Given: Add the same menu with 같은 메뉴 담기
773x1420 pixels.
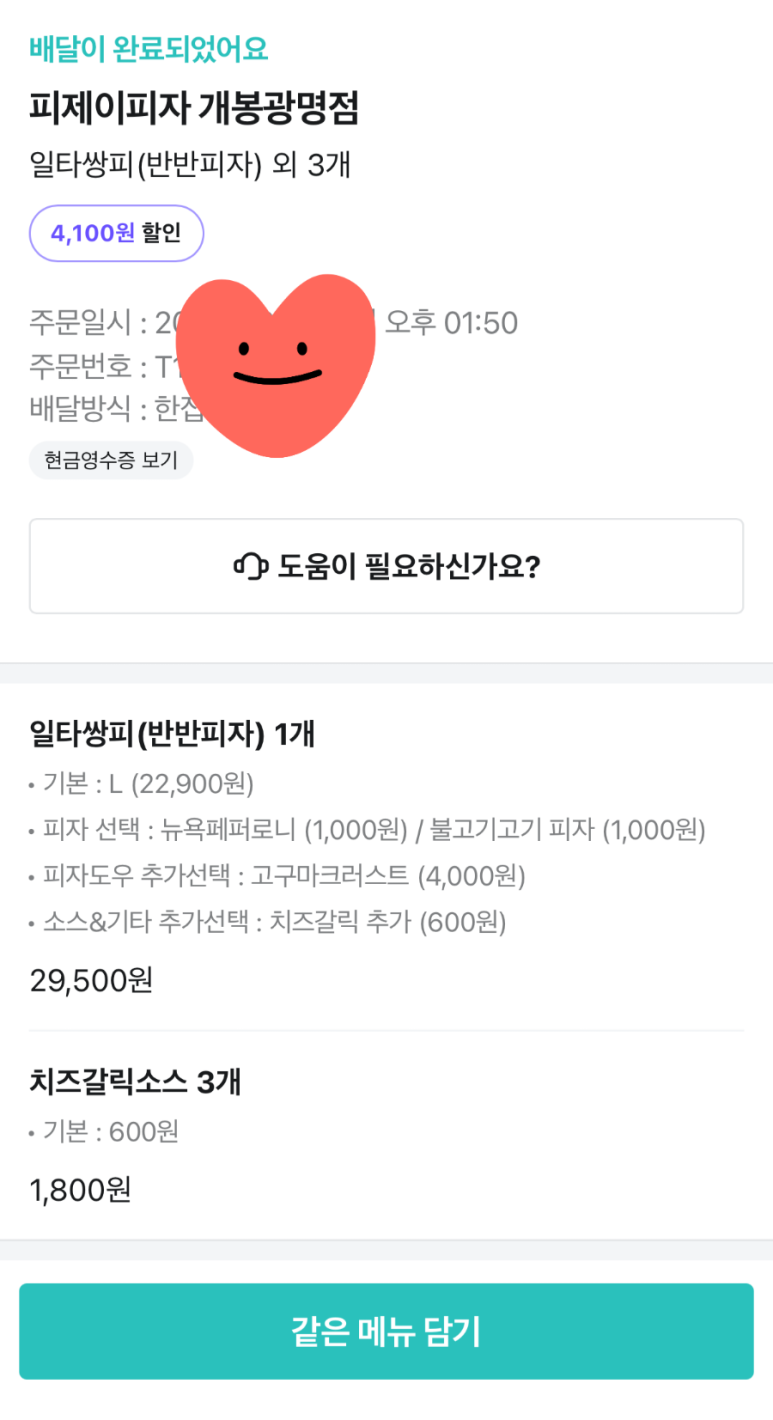Looking at the screenshot, I should click(x=386, y=1331).
